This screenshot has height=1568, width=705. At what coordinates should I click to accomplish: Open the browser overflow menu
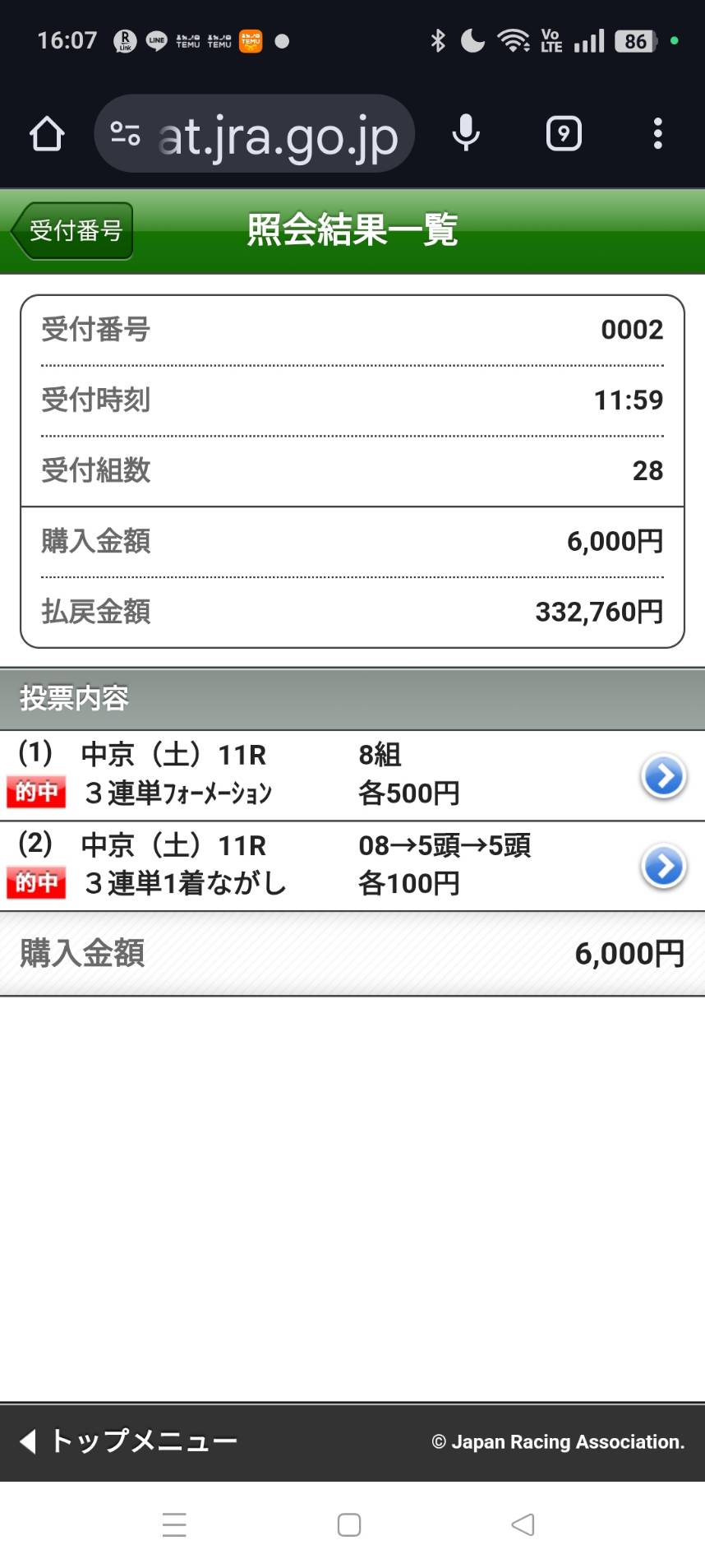click(657, 134)
